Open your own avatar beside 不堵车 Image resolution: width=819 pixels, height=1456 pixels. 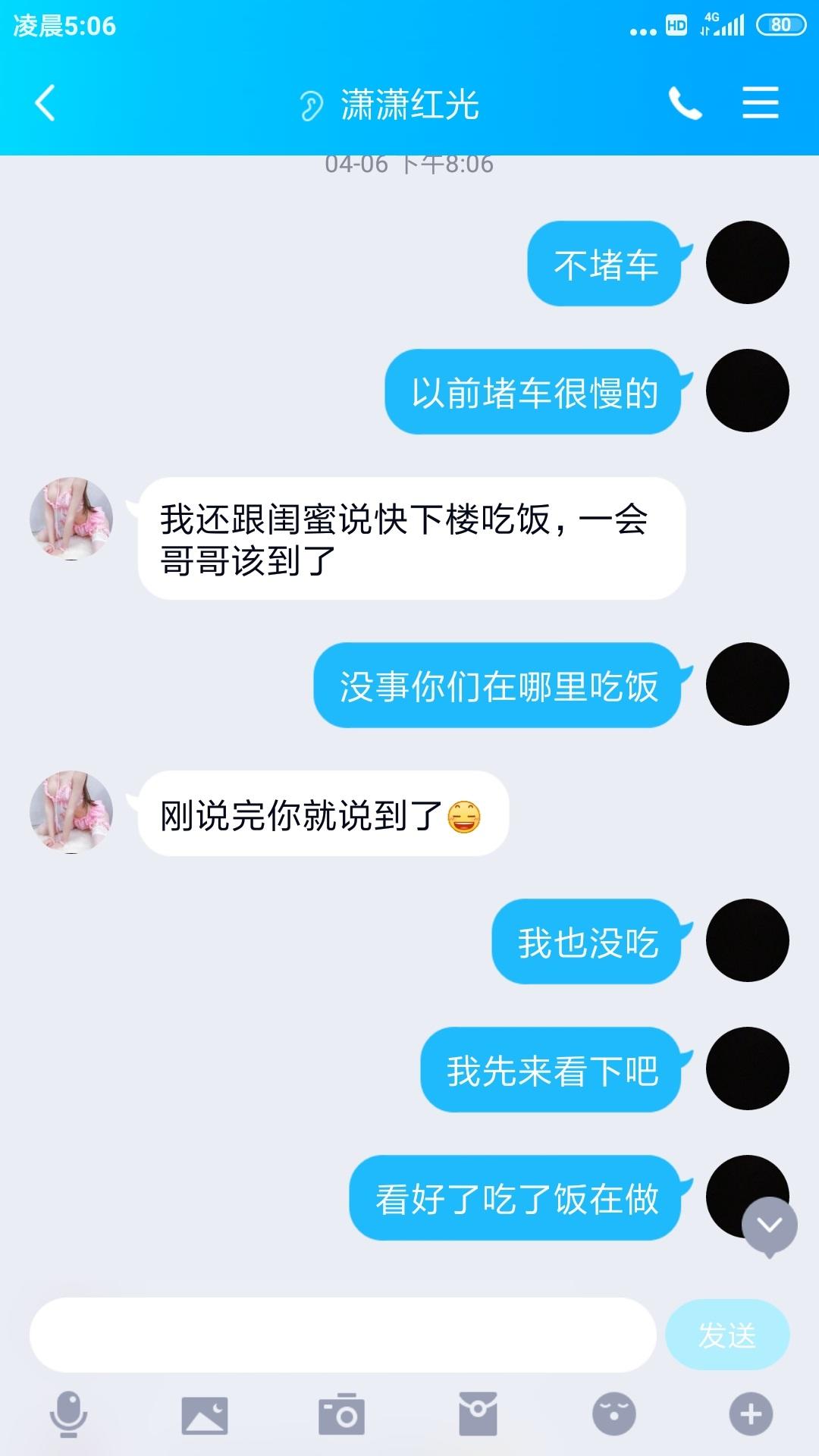pos(747,262)
